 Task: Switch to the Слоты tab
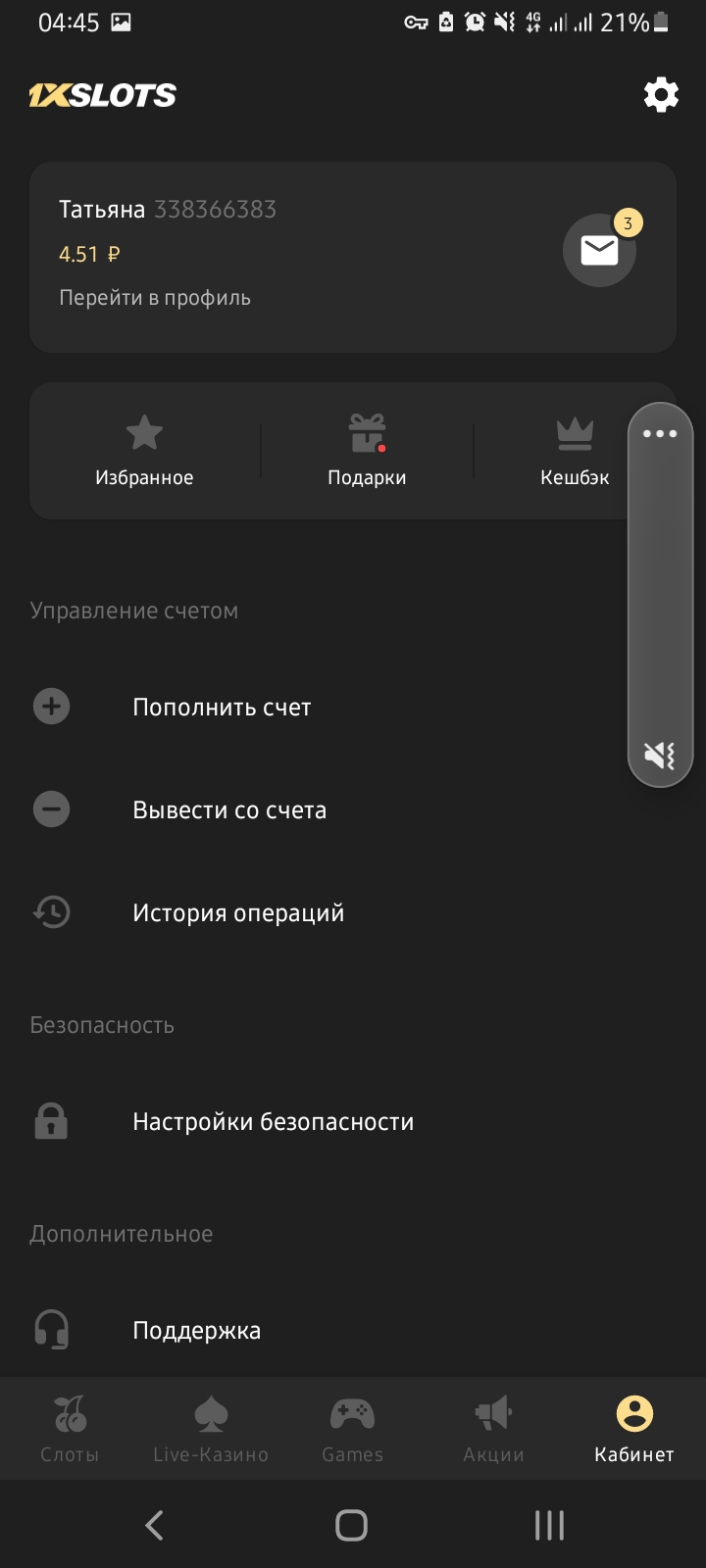pyautogui.click(x=70, y=1429)
